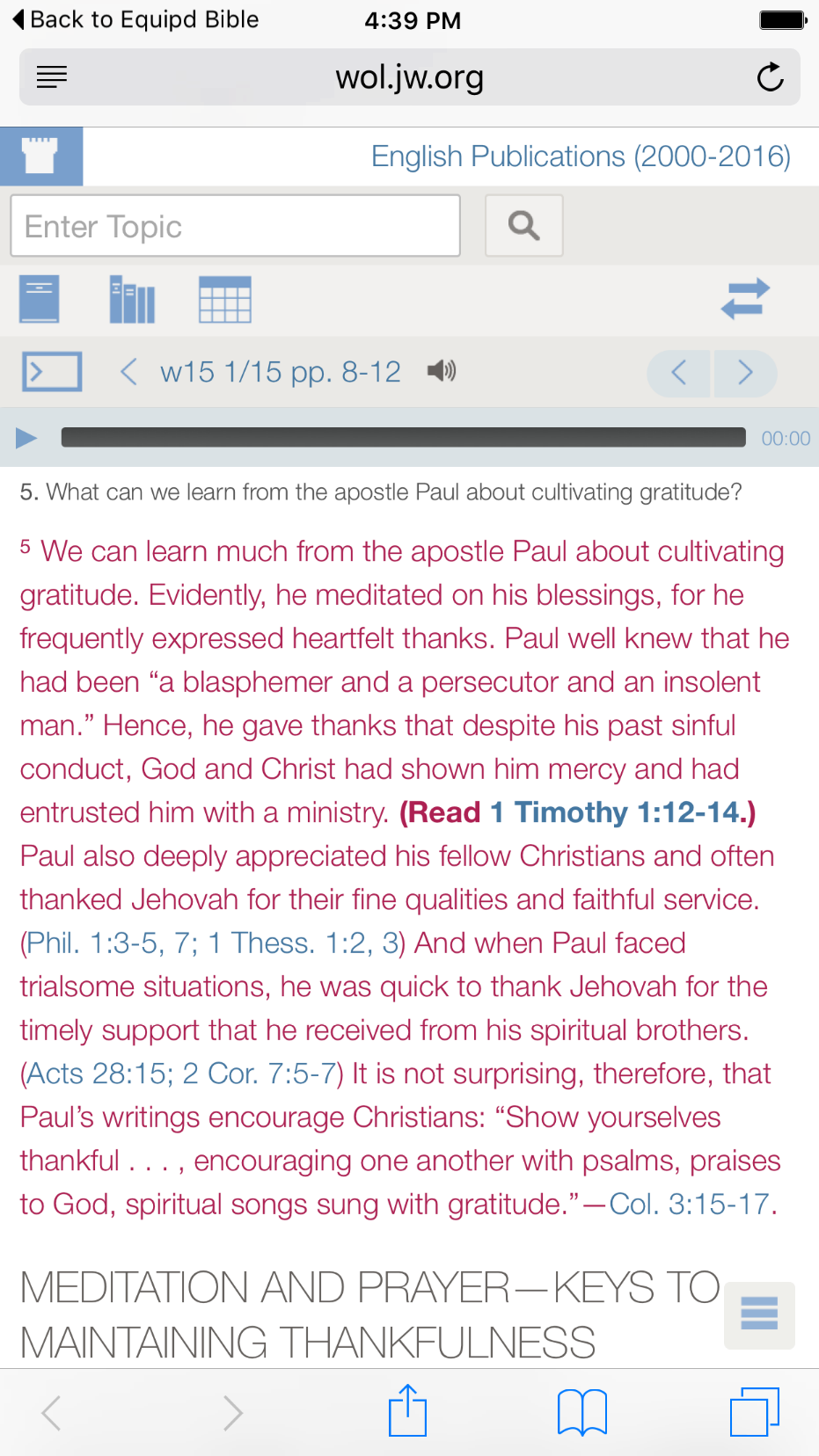This screenshot has height=1456, width=819.
Task: Reload the wol.jw.org page
Action: click(x=770, y=77)
